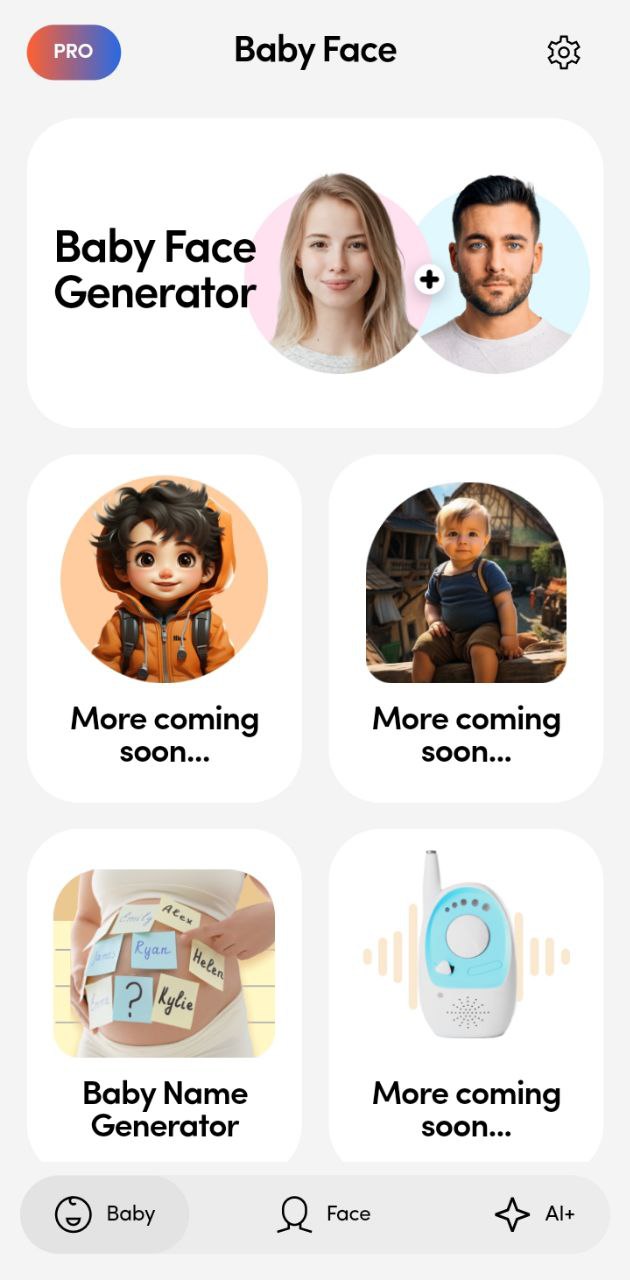Viewport: 630px width, 1280px height.
Task: Open the Baby Face Generator card
Action: (x=314, y=273)
